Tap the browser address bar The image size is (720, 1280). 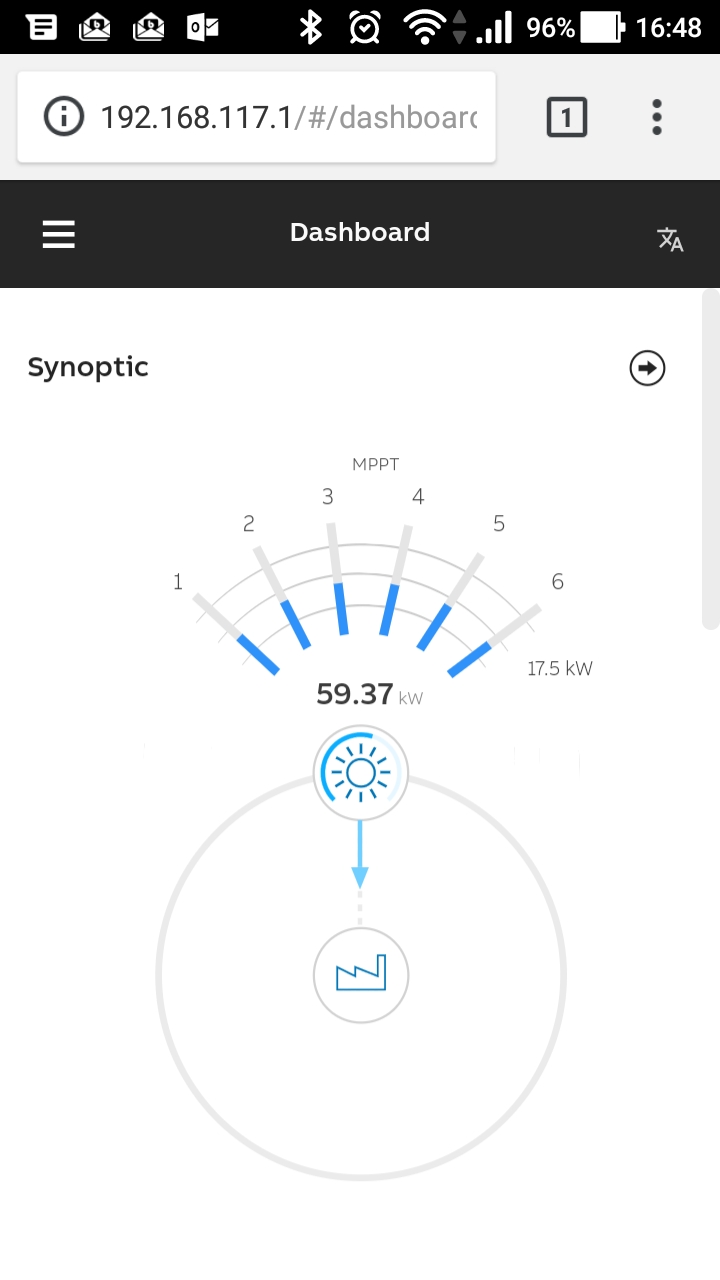click(x=288, y=118)
